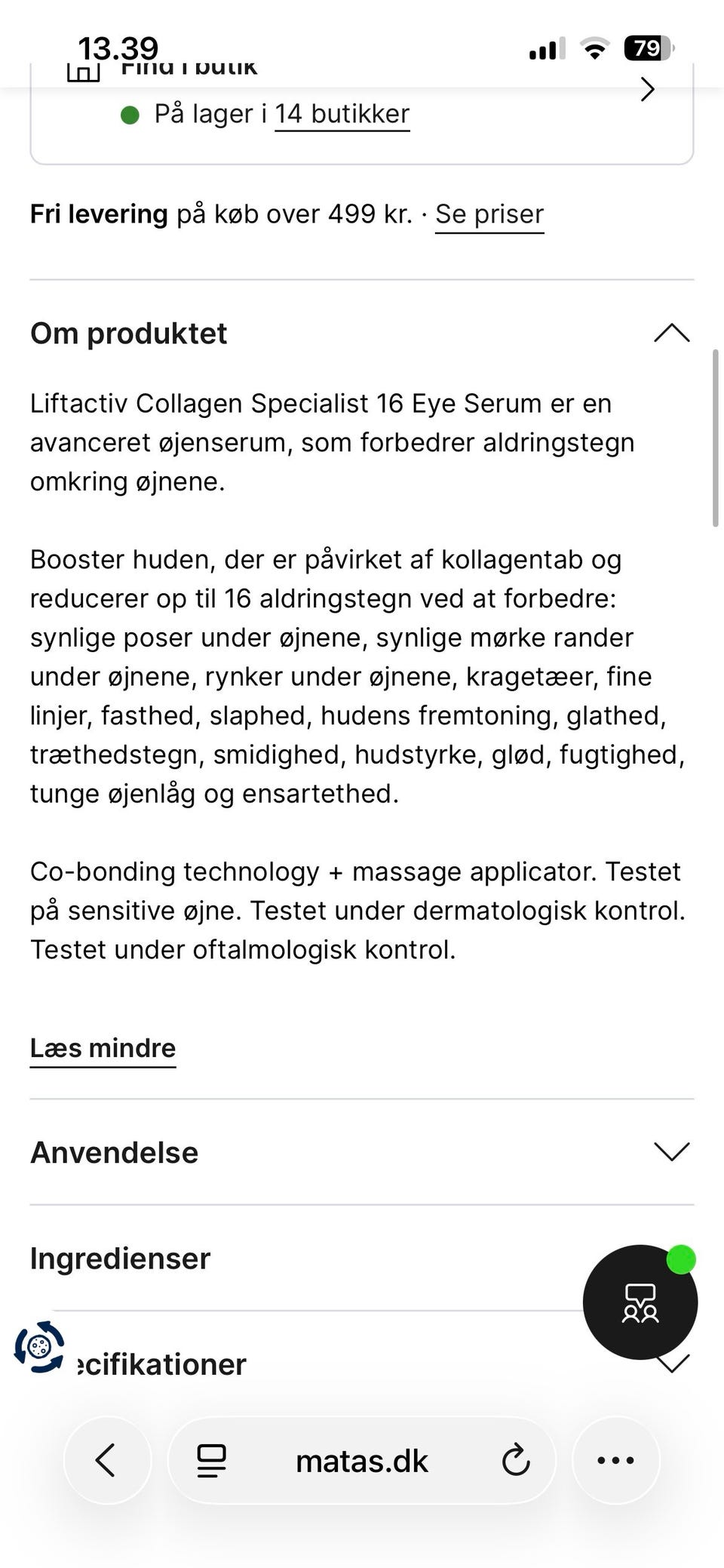This screenshot has width=724, height=1568.
Task: Open the Find i butik row chevron
Action: (x=647, y=90)
